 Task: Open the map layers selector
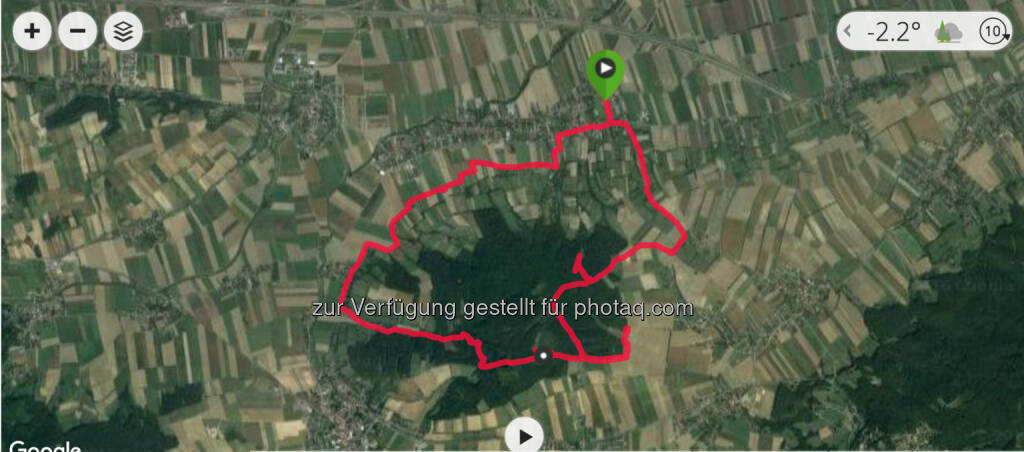click(123, 31)
